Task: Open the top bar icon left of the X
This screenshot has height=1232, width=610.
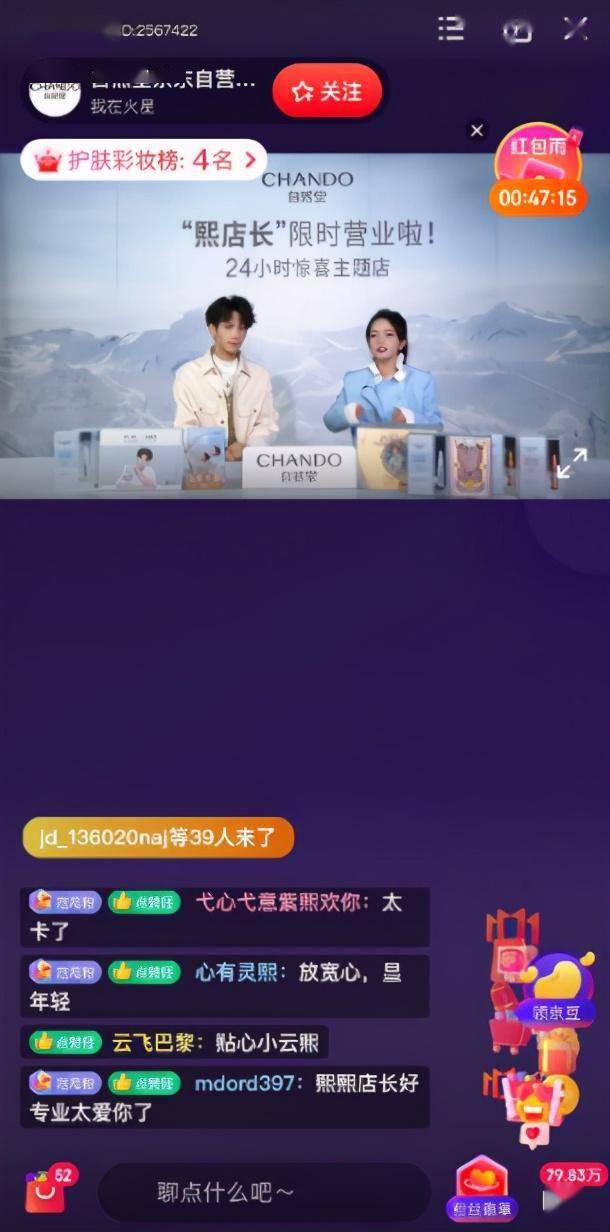Action: [x=517, y=29]
